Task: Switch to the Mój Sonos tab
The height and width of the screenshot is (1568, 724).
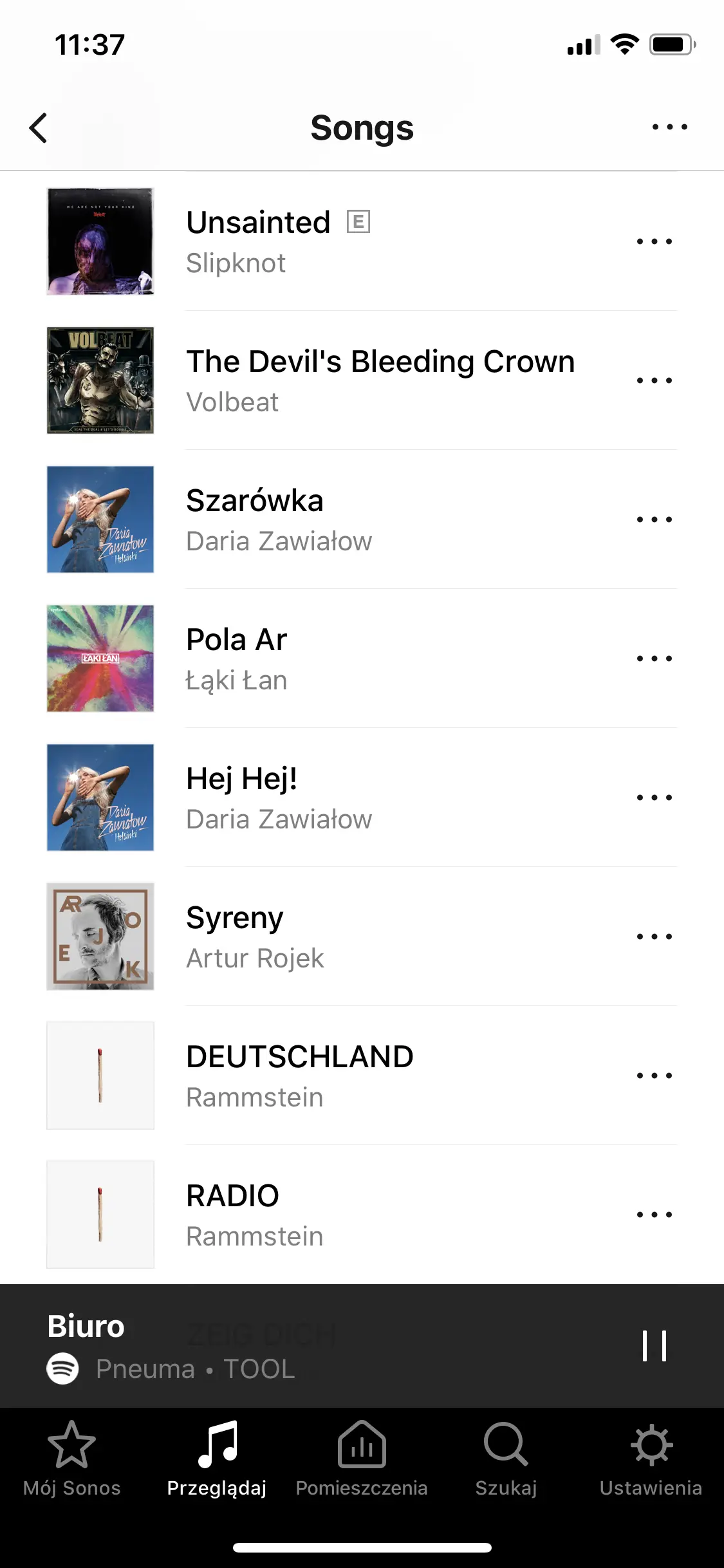Action: pos(72,1459)
